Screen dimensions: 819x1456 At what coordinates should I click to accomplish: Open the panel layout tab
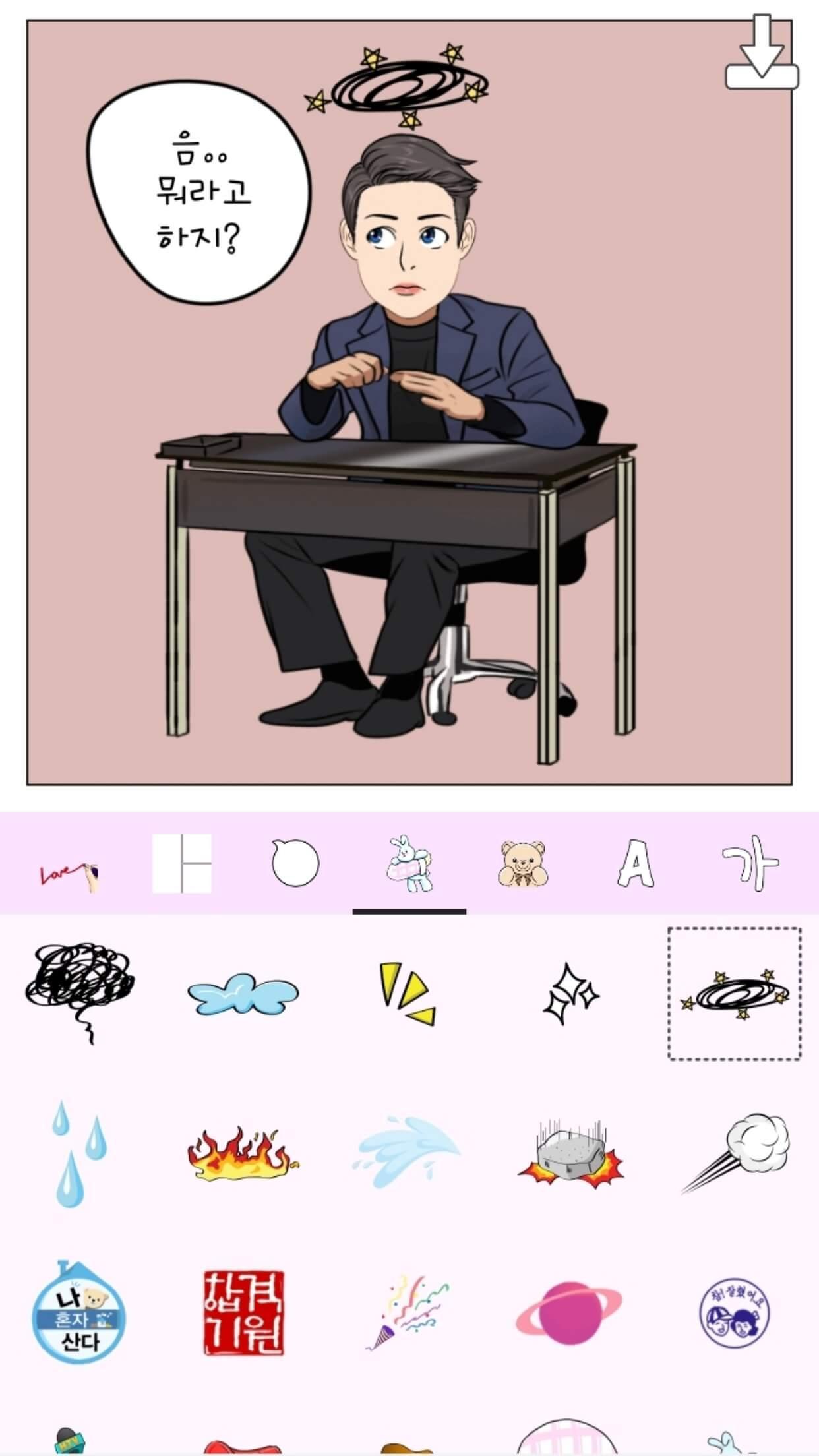click(x=182, y=863)
